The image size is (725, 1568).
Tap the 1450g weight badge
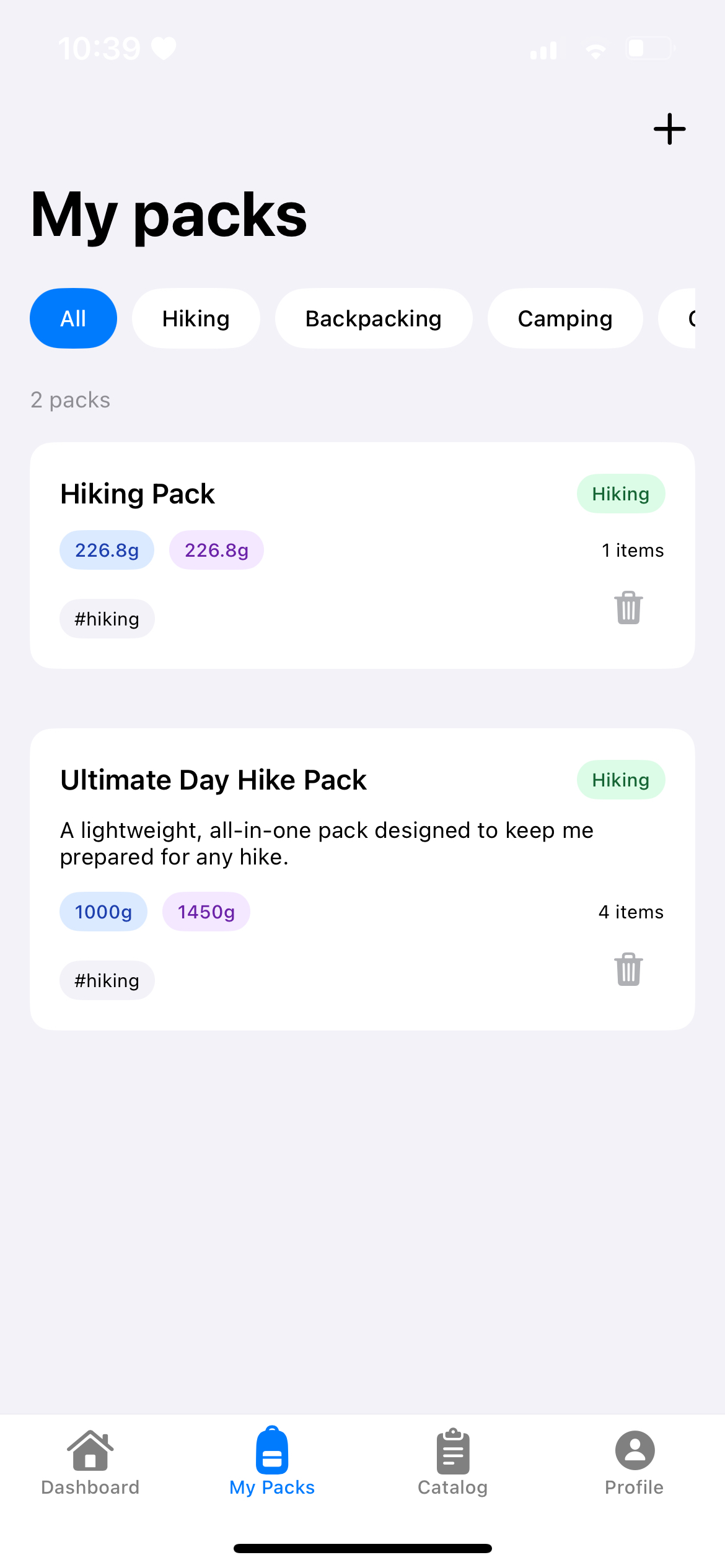(206, 911)
